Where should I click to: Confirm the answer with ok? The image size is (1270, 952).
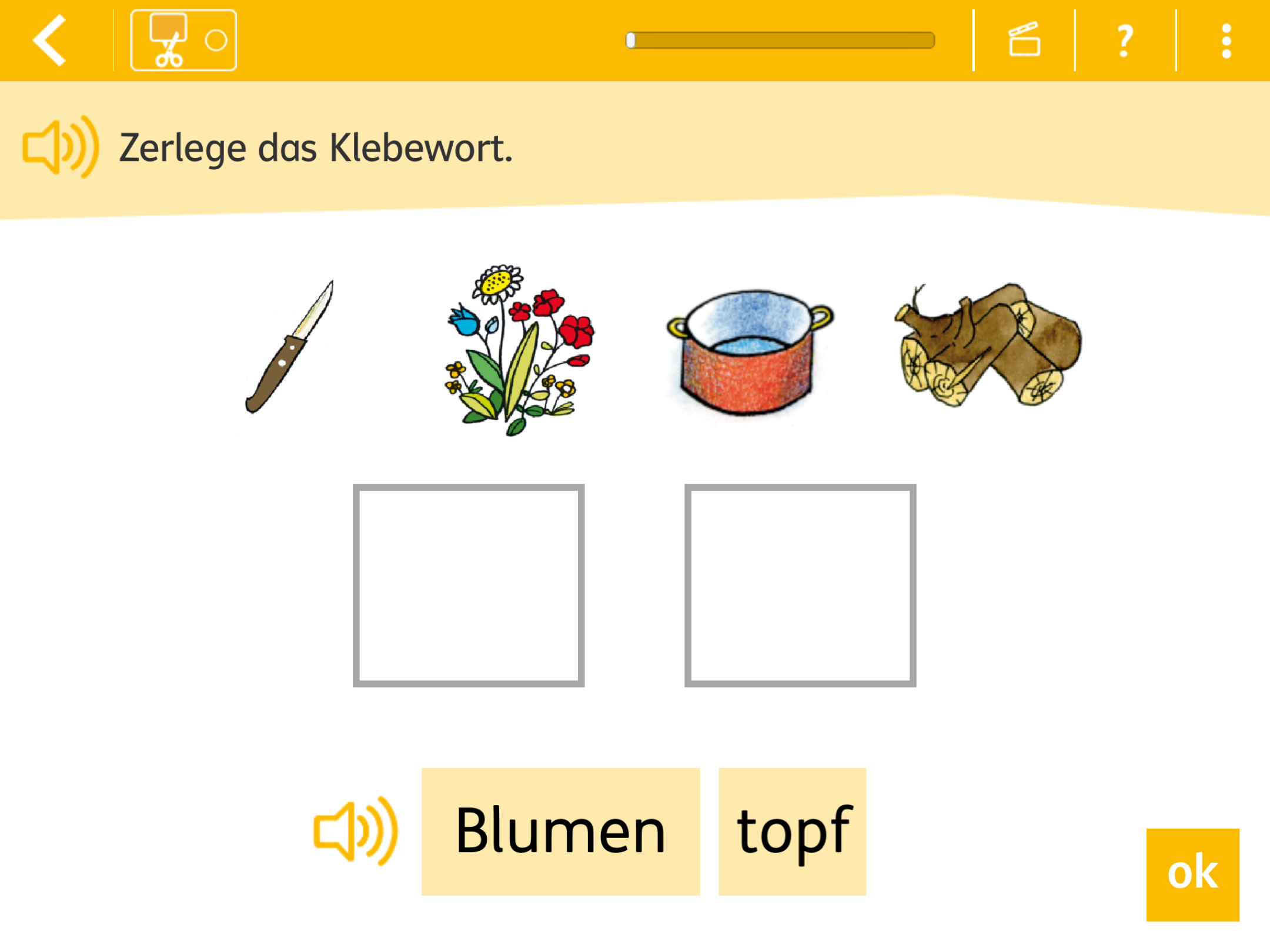click(x=1192, y=874)
